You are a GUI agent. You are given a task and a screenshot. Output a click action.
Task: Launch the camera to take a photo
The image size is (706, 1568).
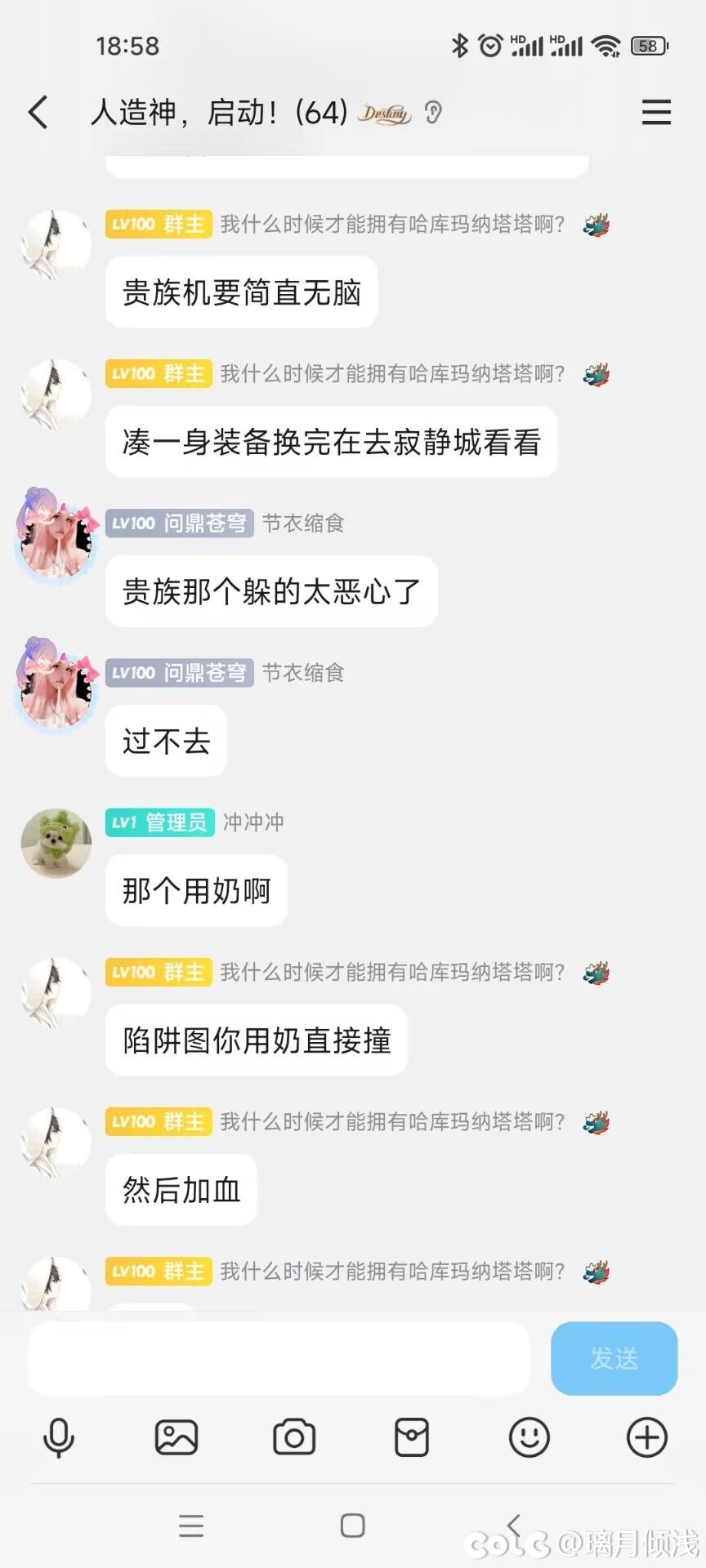(294, 1437)
